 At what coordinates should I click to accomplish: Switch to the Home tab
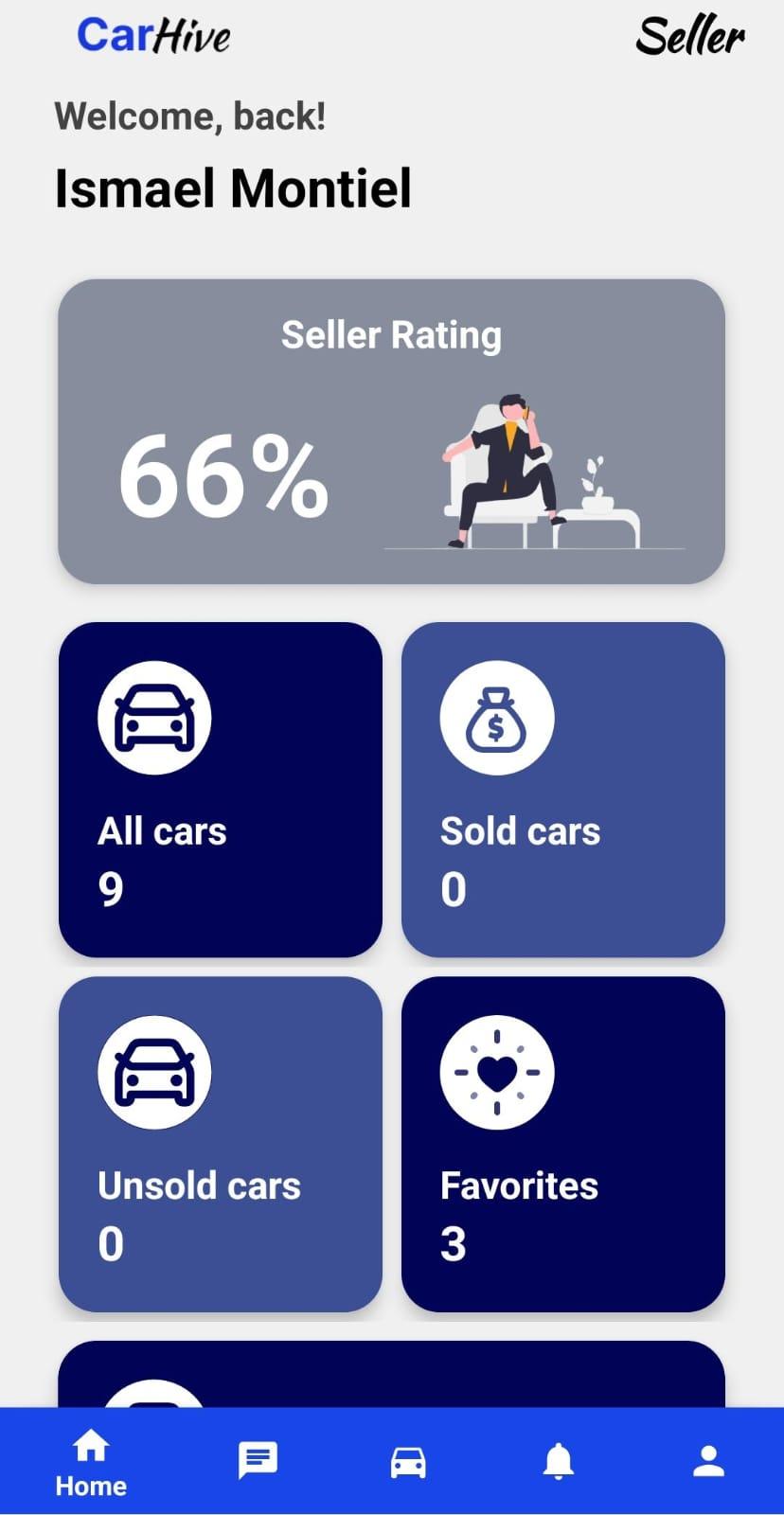91,1462
